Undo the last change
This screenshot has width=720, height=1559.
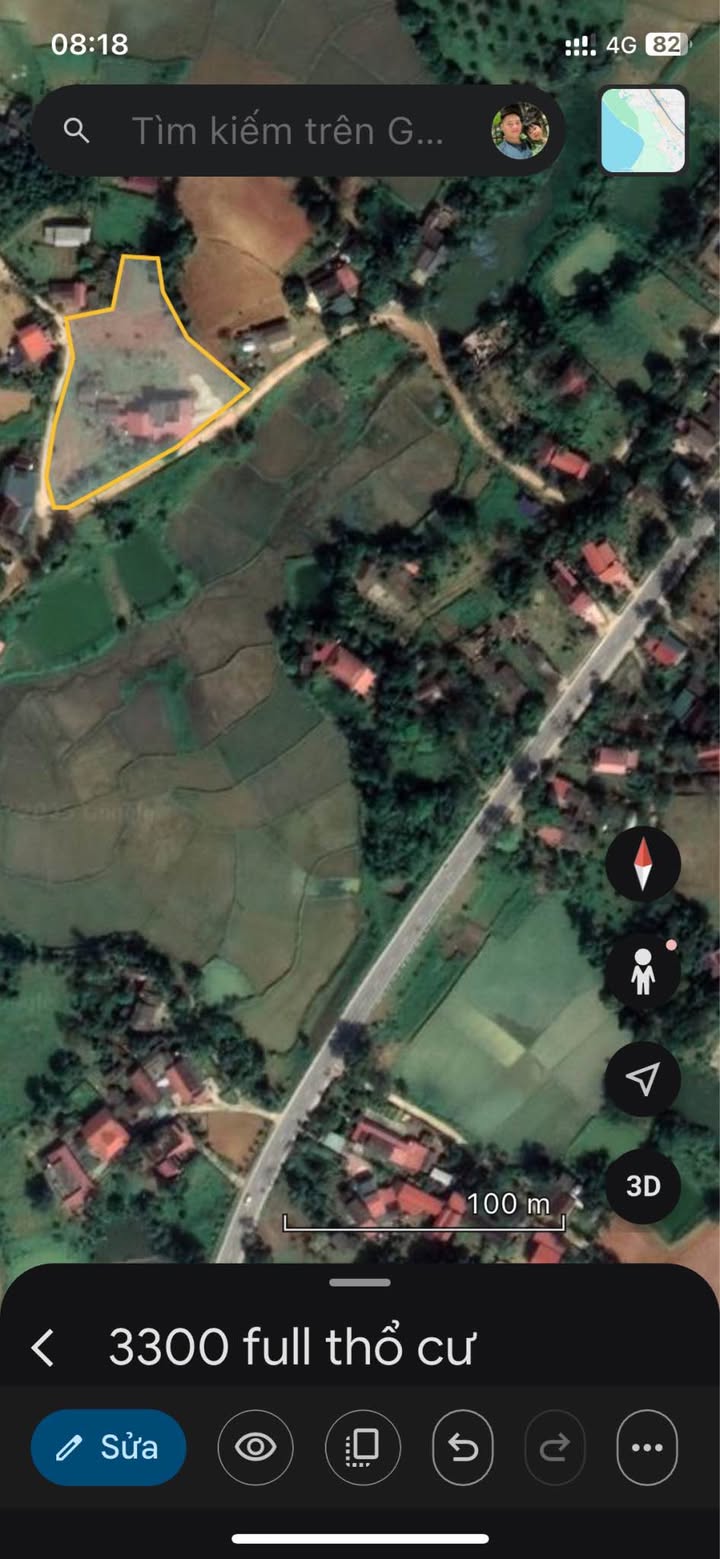[463, 1447]
